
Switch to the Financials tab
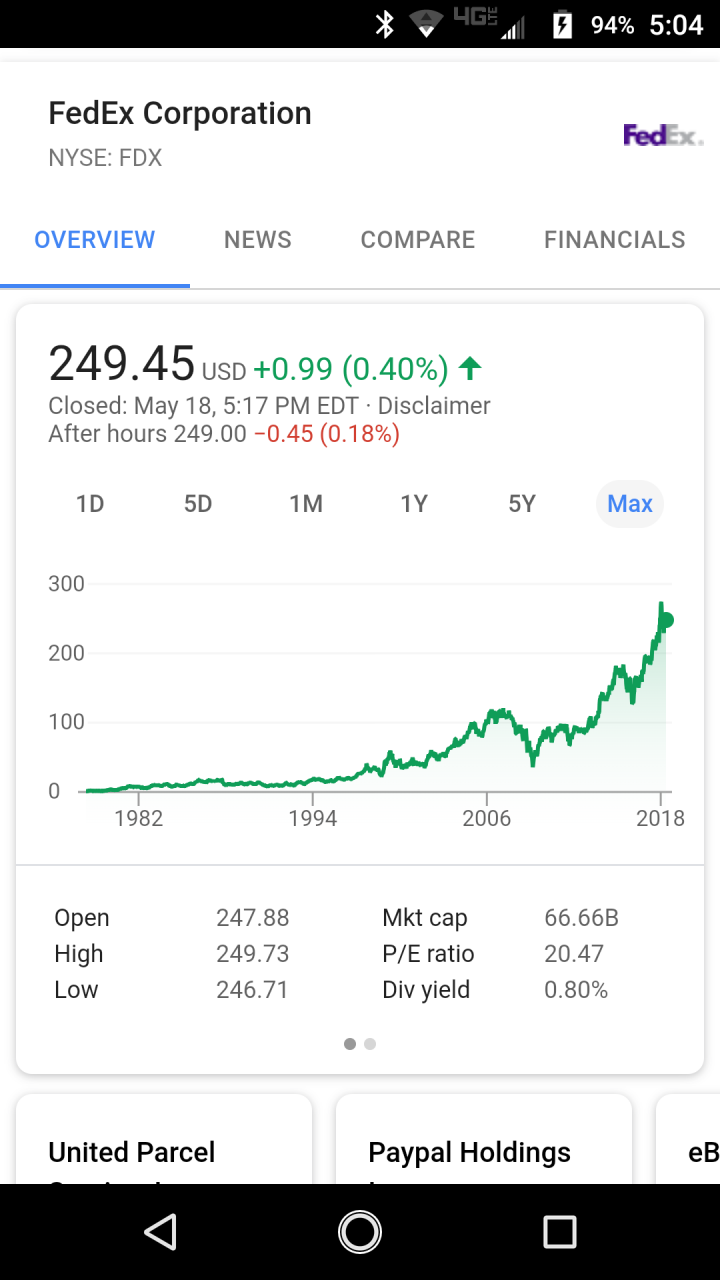pyautogui.click(x=615, y=240)
